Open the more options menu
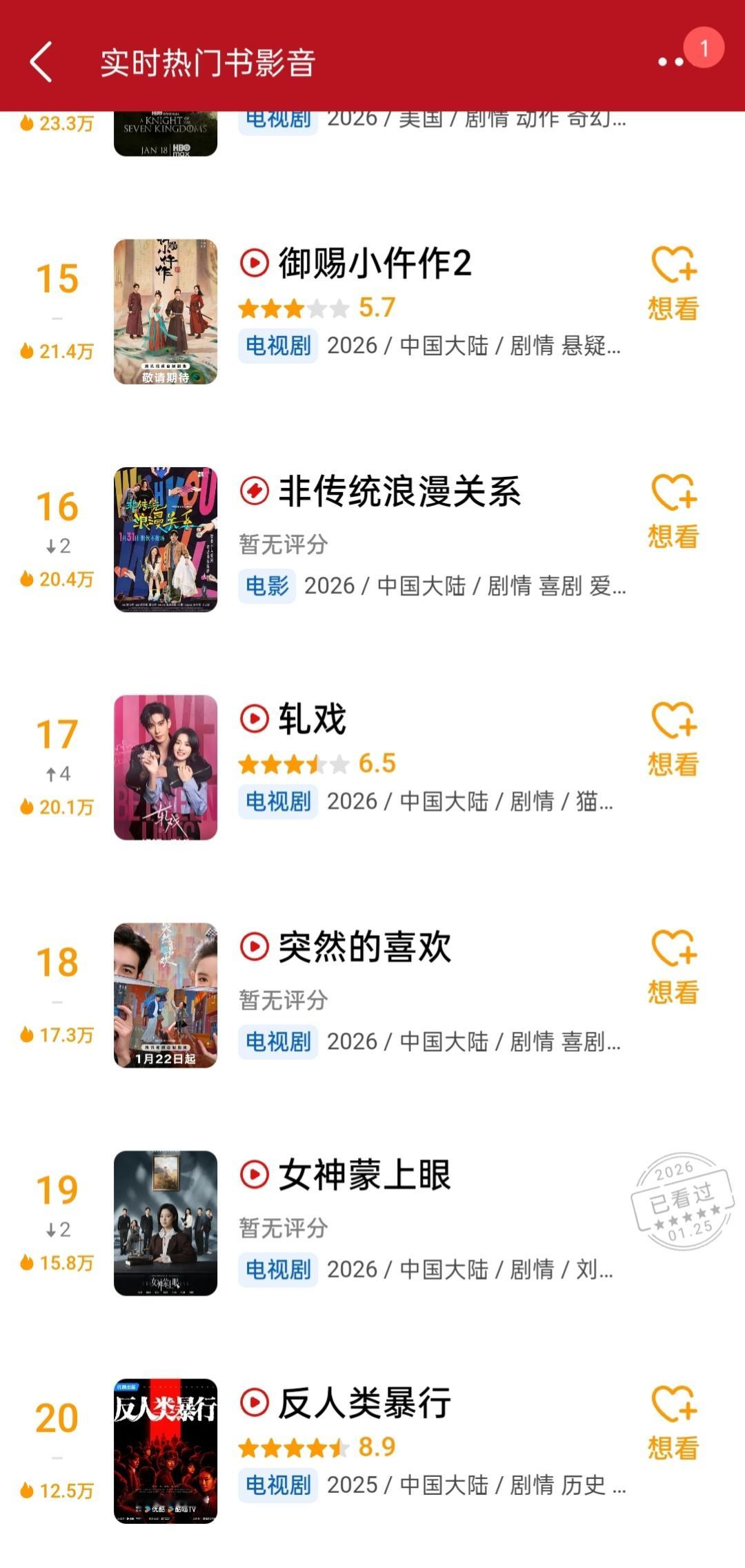The width and height of the screenshot is (745, 1568). (x=670, y=62)
